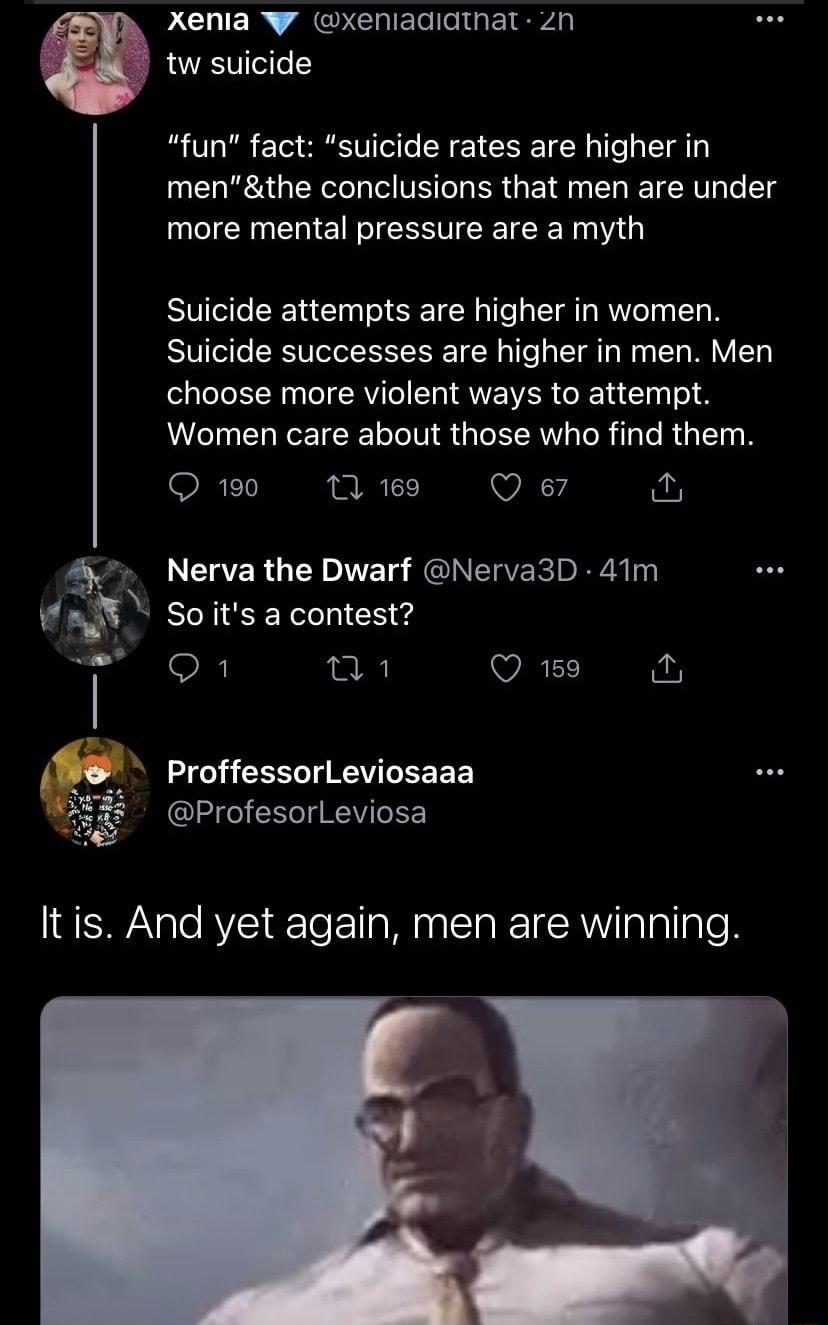Click the 41m timestamp on Nerva's tweet
The width and height of the screenshot is (828, 1325).
point(630,568)
